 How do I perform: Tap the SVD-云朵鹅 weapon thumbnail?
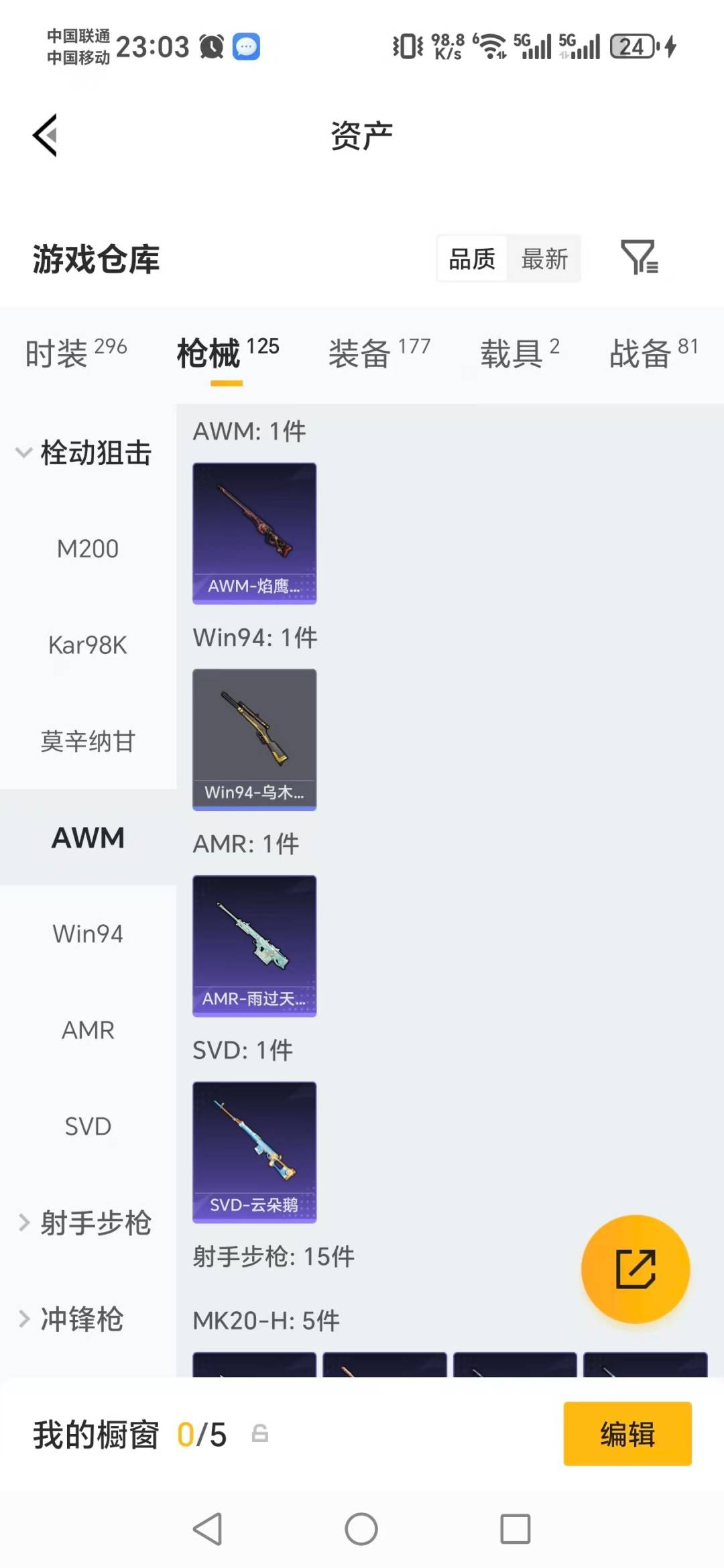(x=254, y=1150)
